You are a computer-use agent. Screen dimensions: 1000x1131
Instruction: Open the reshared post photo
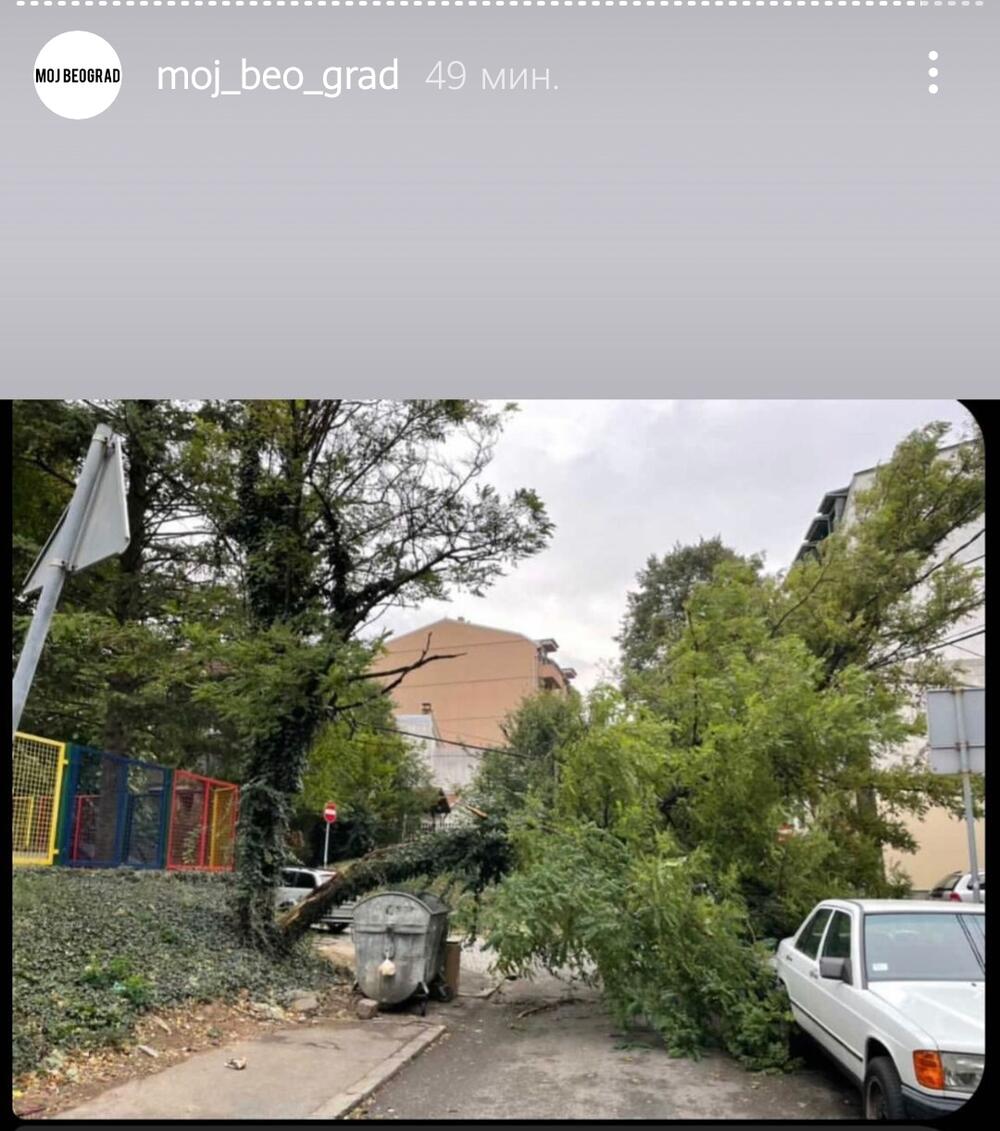click(498, 758)
